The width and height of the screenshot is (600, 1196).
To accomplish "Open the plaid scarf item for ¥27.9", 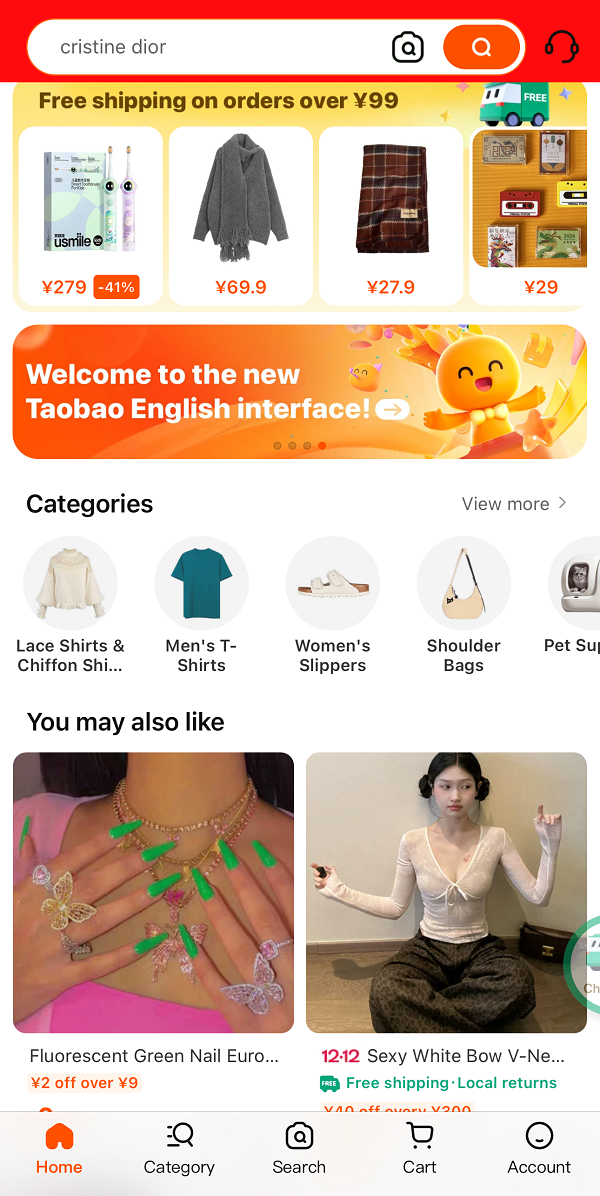I will pos(391,214).
